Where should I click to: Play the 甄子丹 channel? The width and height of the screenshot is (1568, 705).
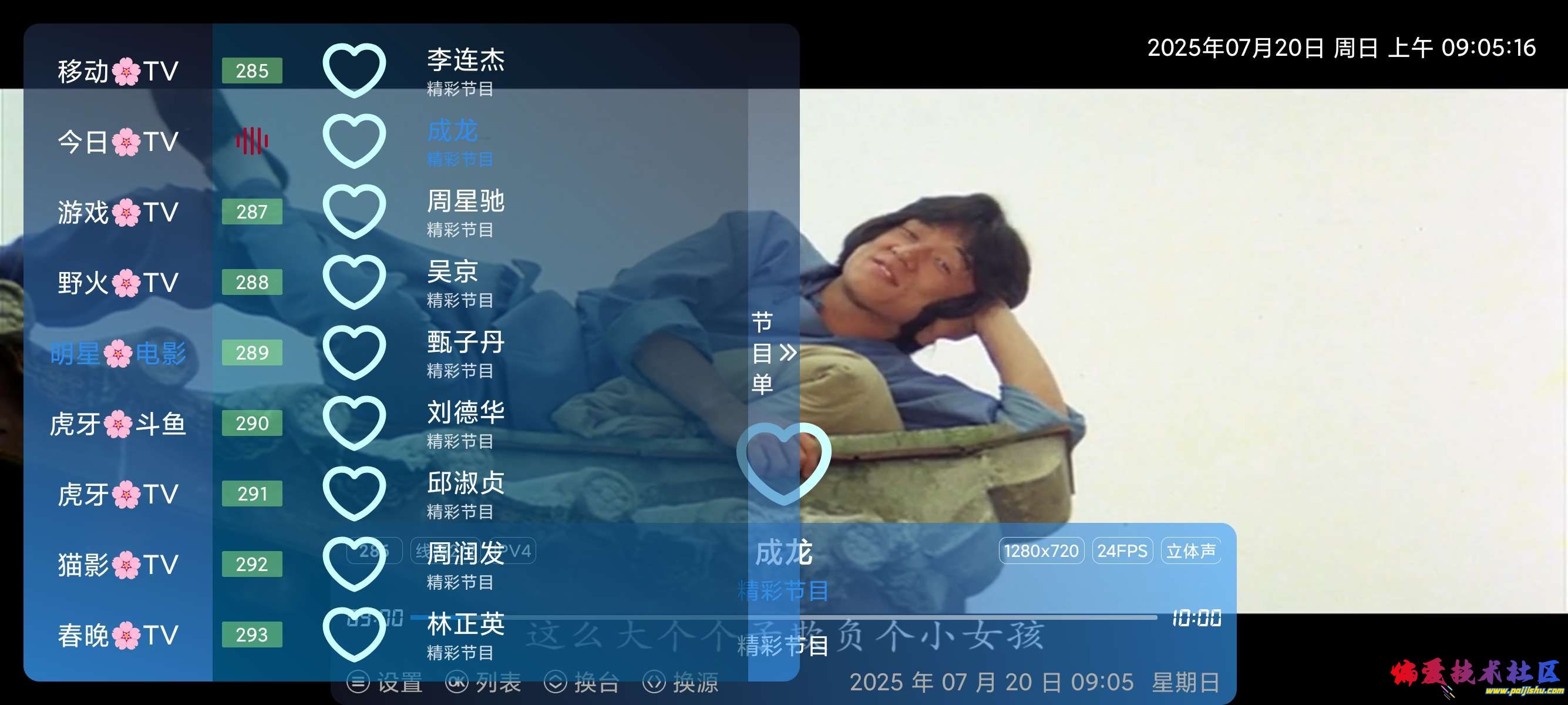(x=465, y=352)
